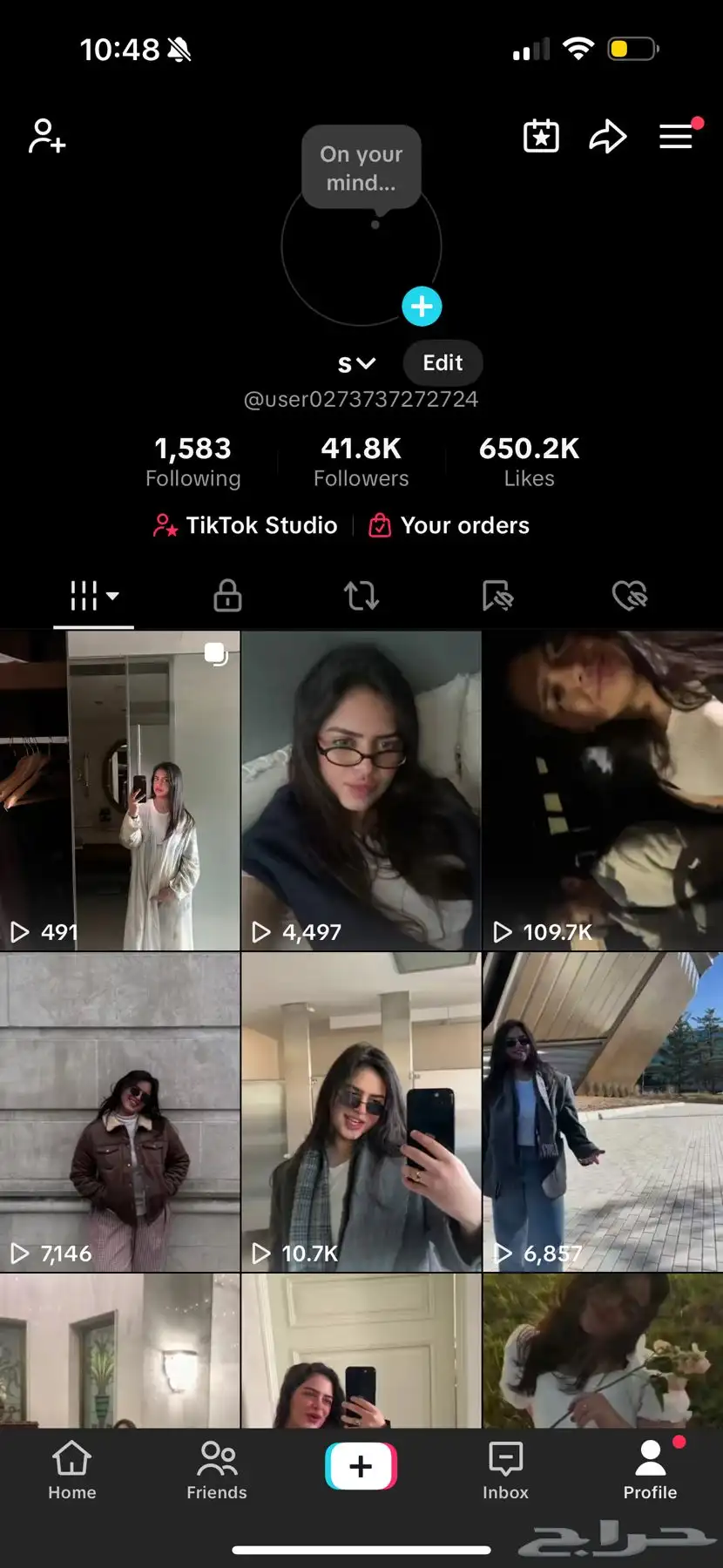Add a profile photo with plus badge
This screenshot has height=1568, width=723.
click(422, 307)
